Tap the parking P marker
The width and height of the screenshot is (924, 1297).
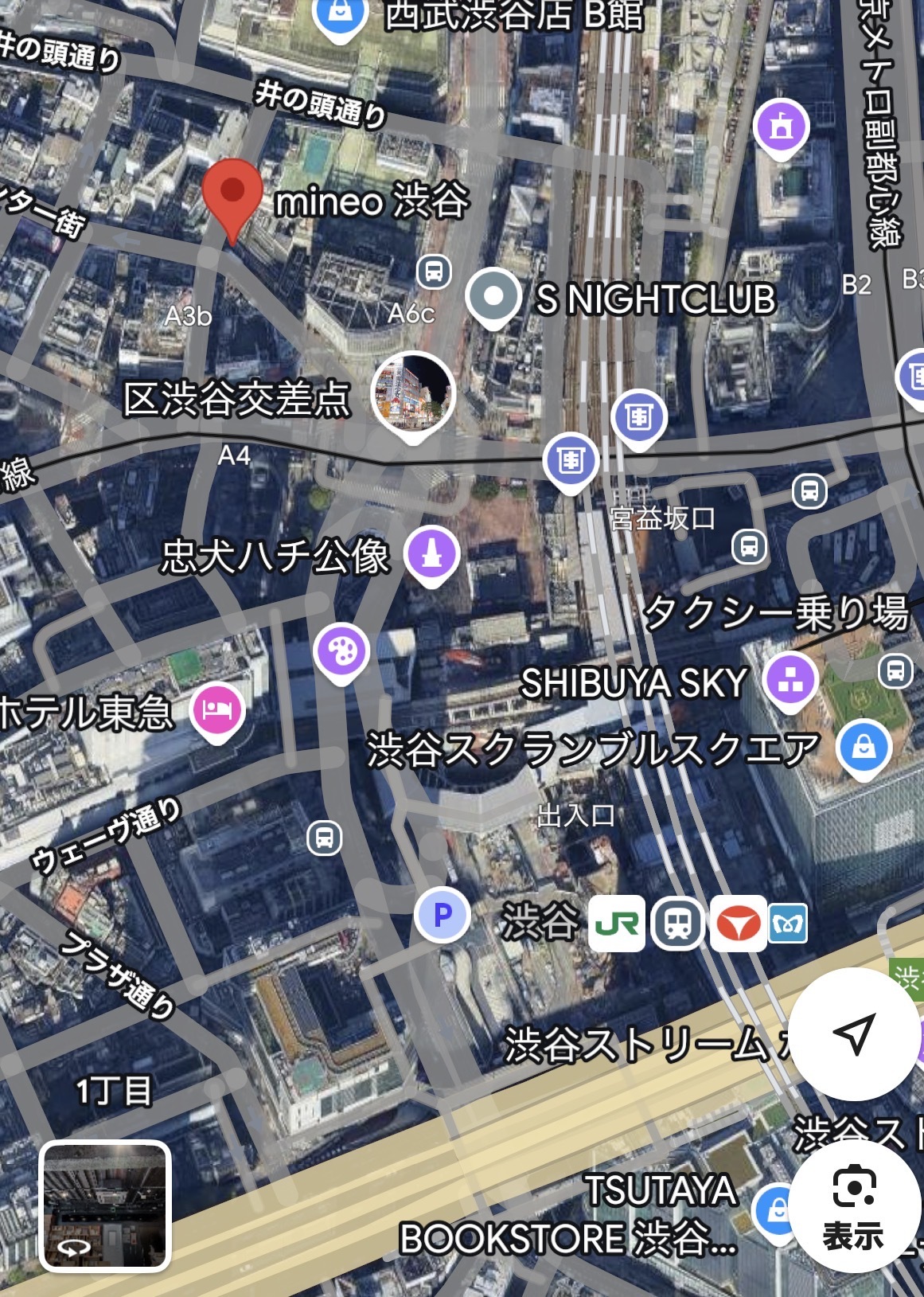tap(443, 915)
